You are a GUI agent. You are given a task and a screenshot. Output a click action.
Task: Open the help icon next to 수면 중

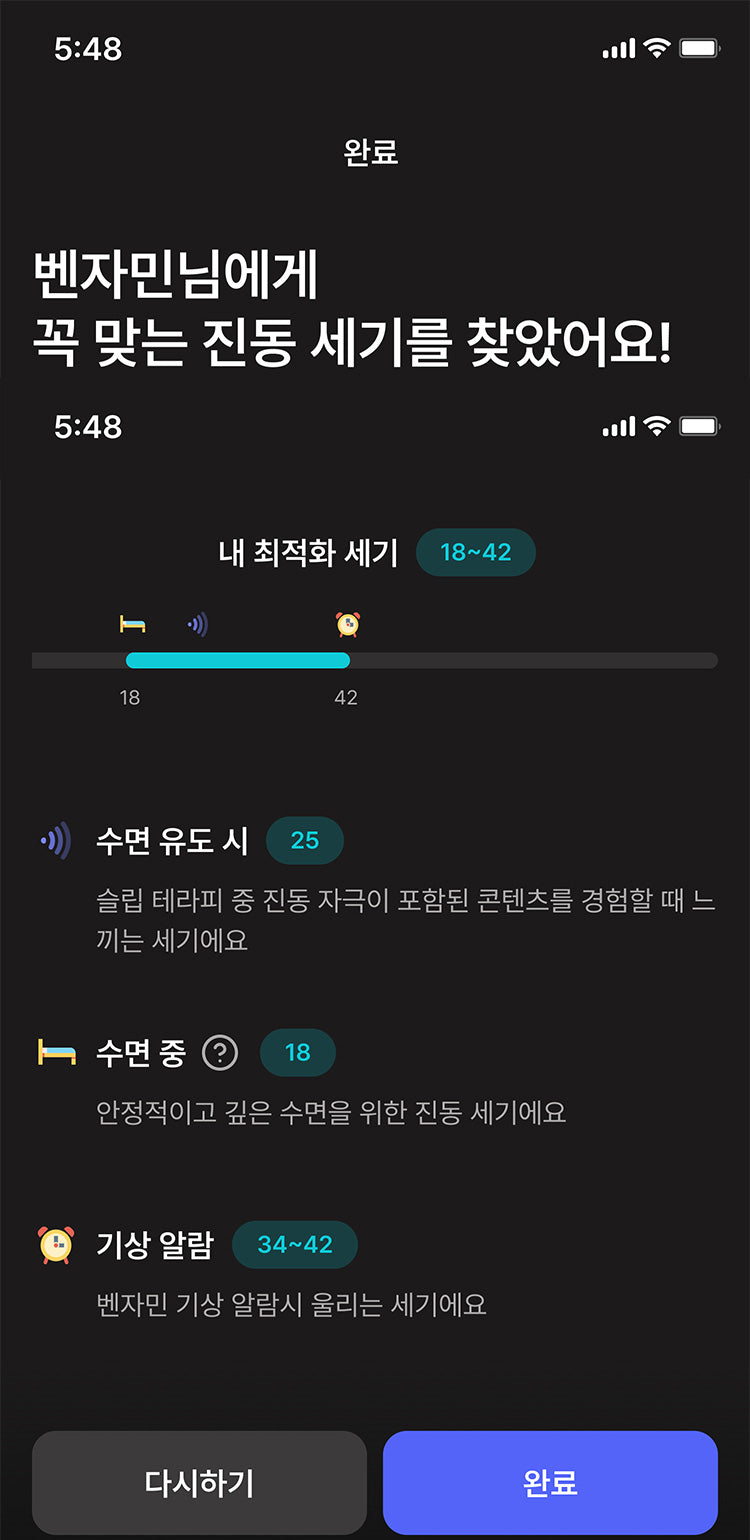pyautogui.click(x=220, y=1053)
